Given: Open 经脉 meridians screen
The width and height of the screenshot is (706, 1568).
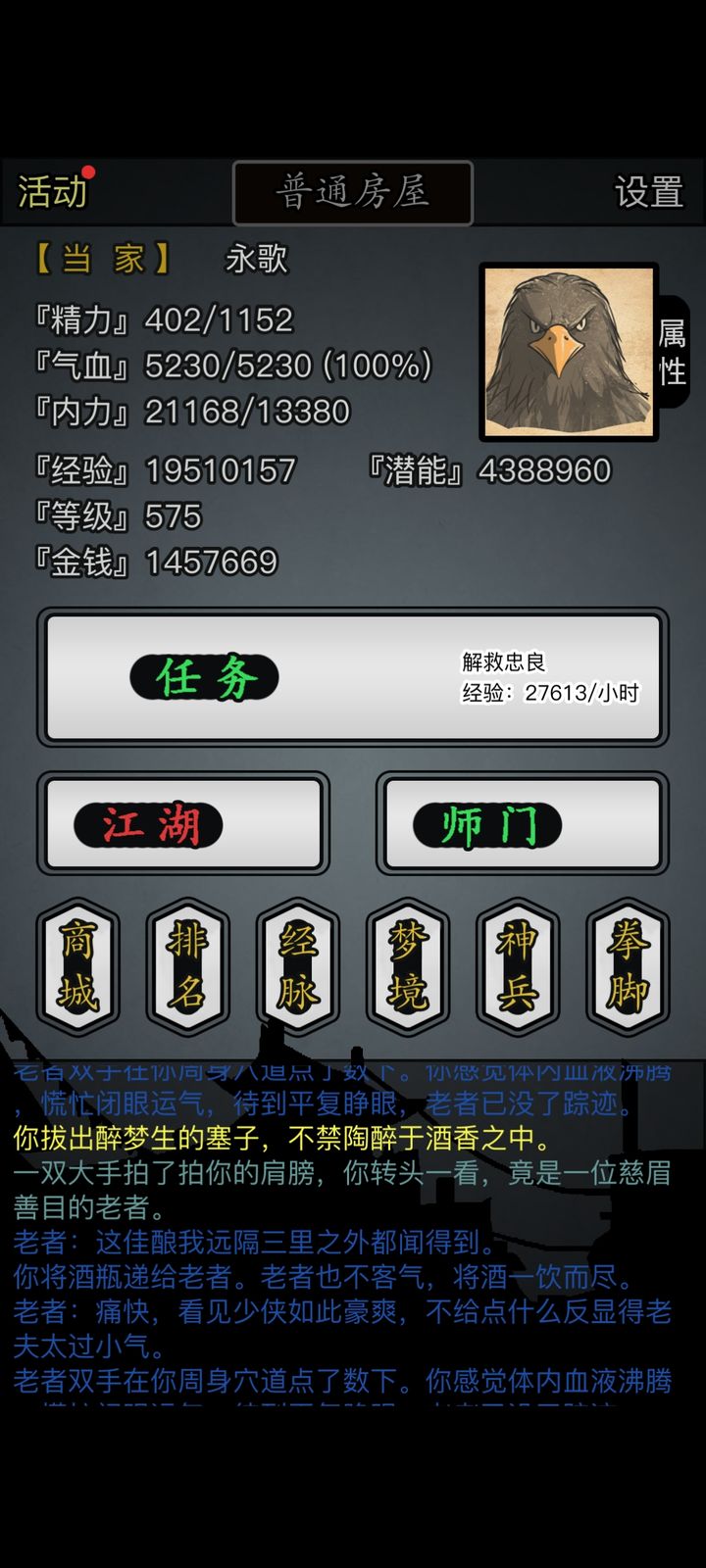Looking at the screenshot, I should (298, 966).
